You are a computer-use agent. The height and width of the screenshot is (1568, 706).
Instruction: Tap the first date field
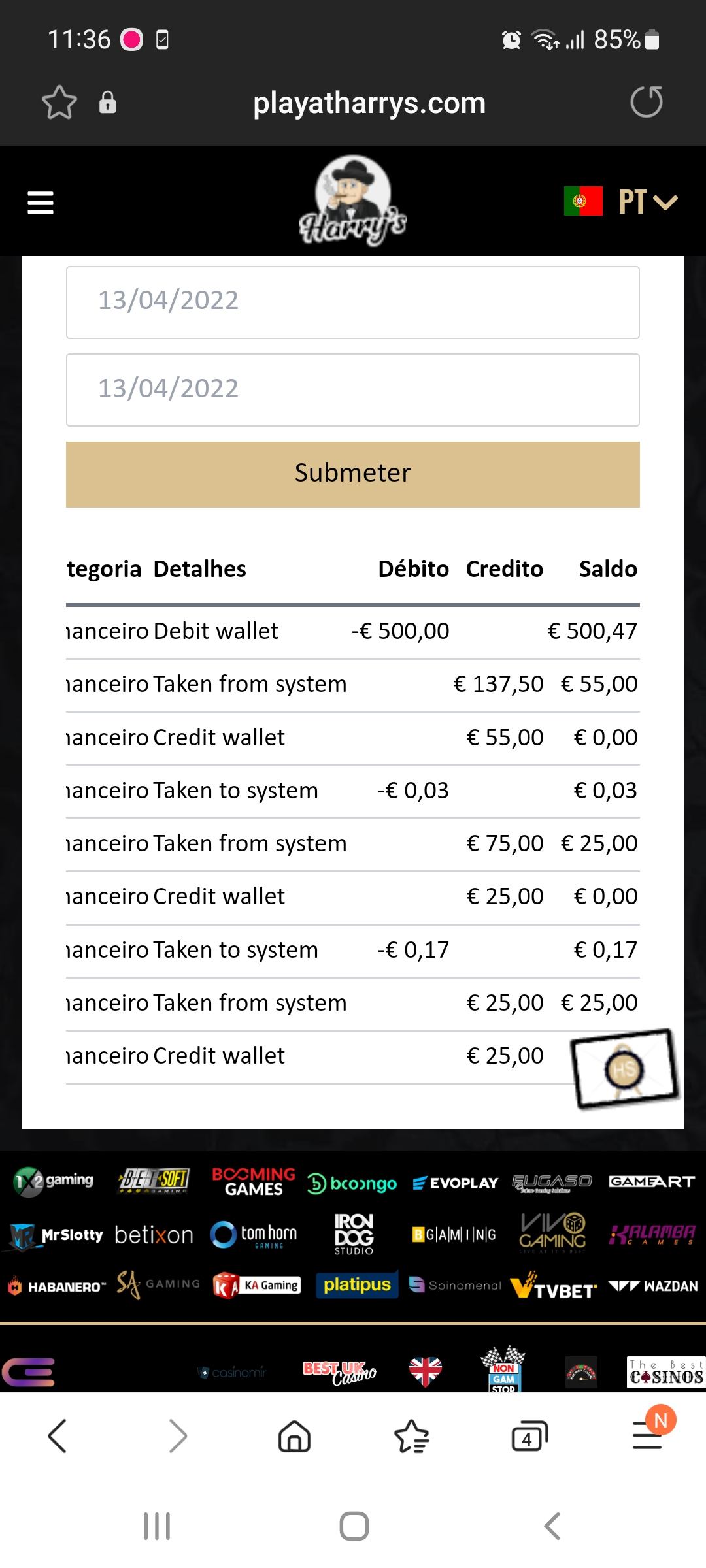click(352, 302)
